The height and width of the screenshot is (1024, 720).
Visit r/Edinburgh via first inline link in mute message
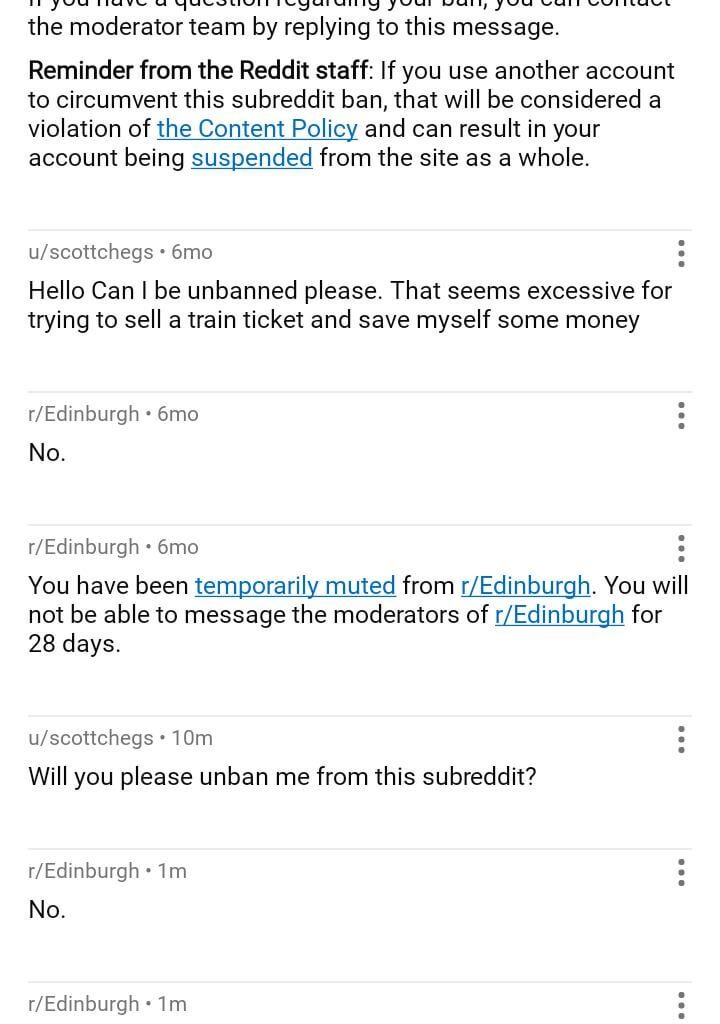[x=526, y=585]
